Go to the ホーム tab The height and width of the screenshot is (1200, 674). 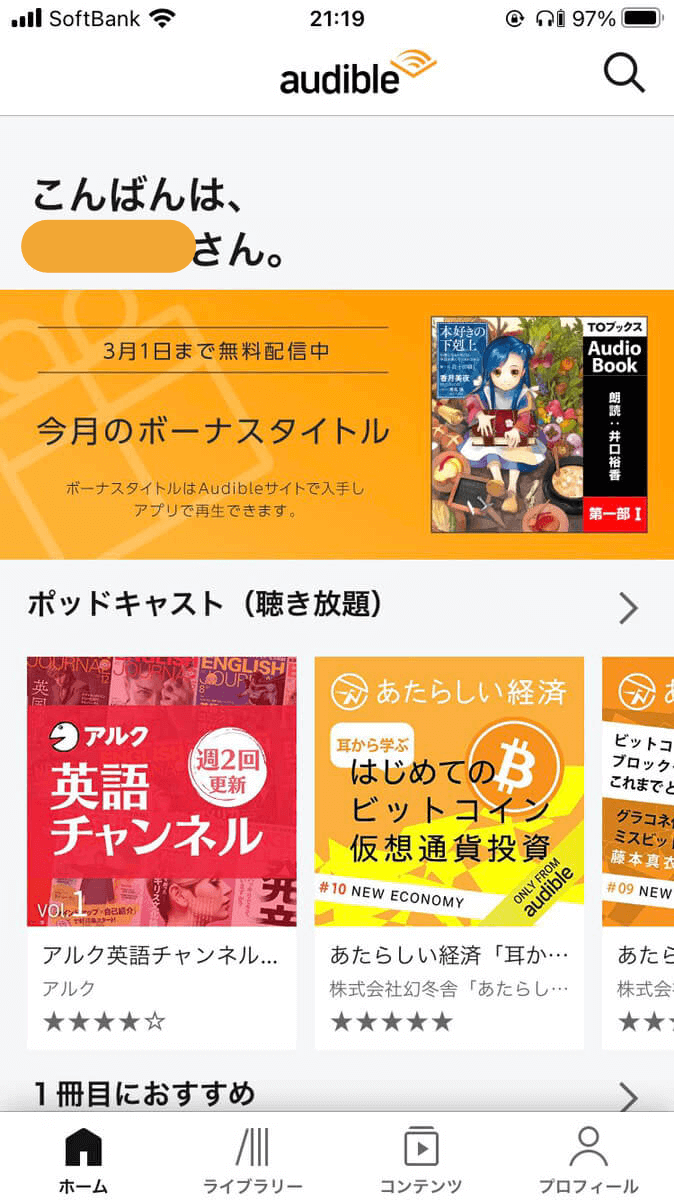tap(83, 1159)
